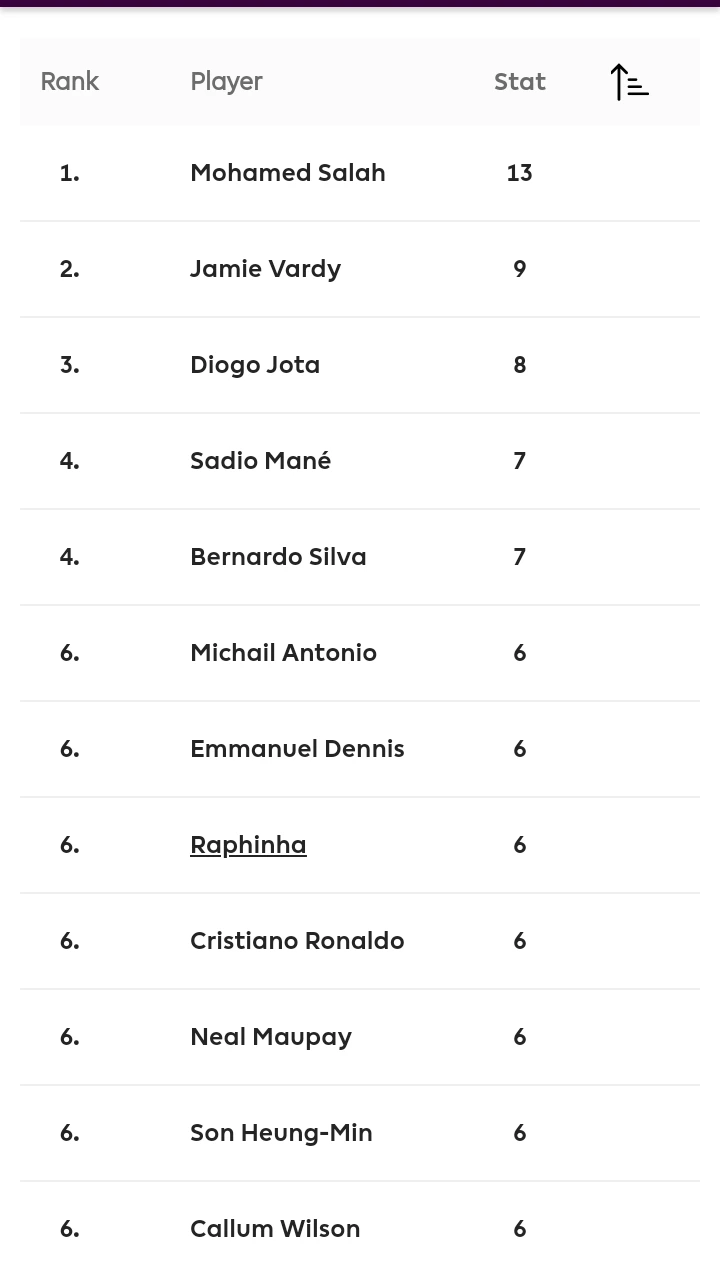View Michail Antonio's profile
The width and height of the screenshot is (720, 1275).
pyautogui.click(x=283, y=653)
